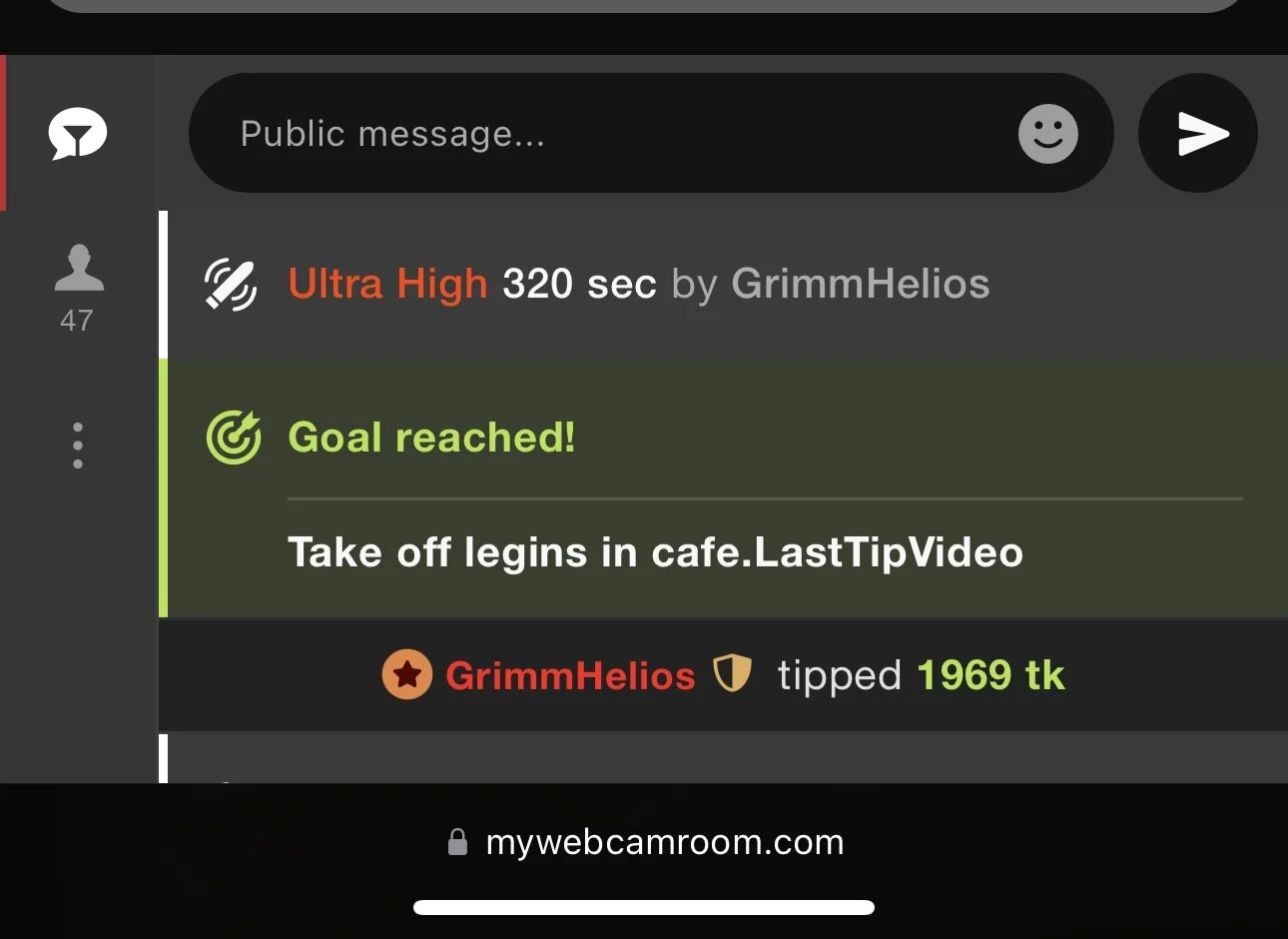Viewport: 1288px width, 939px height.
Task: Send the public message
Action: click(1198, 134)
